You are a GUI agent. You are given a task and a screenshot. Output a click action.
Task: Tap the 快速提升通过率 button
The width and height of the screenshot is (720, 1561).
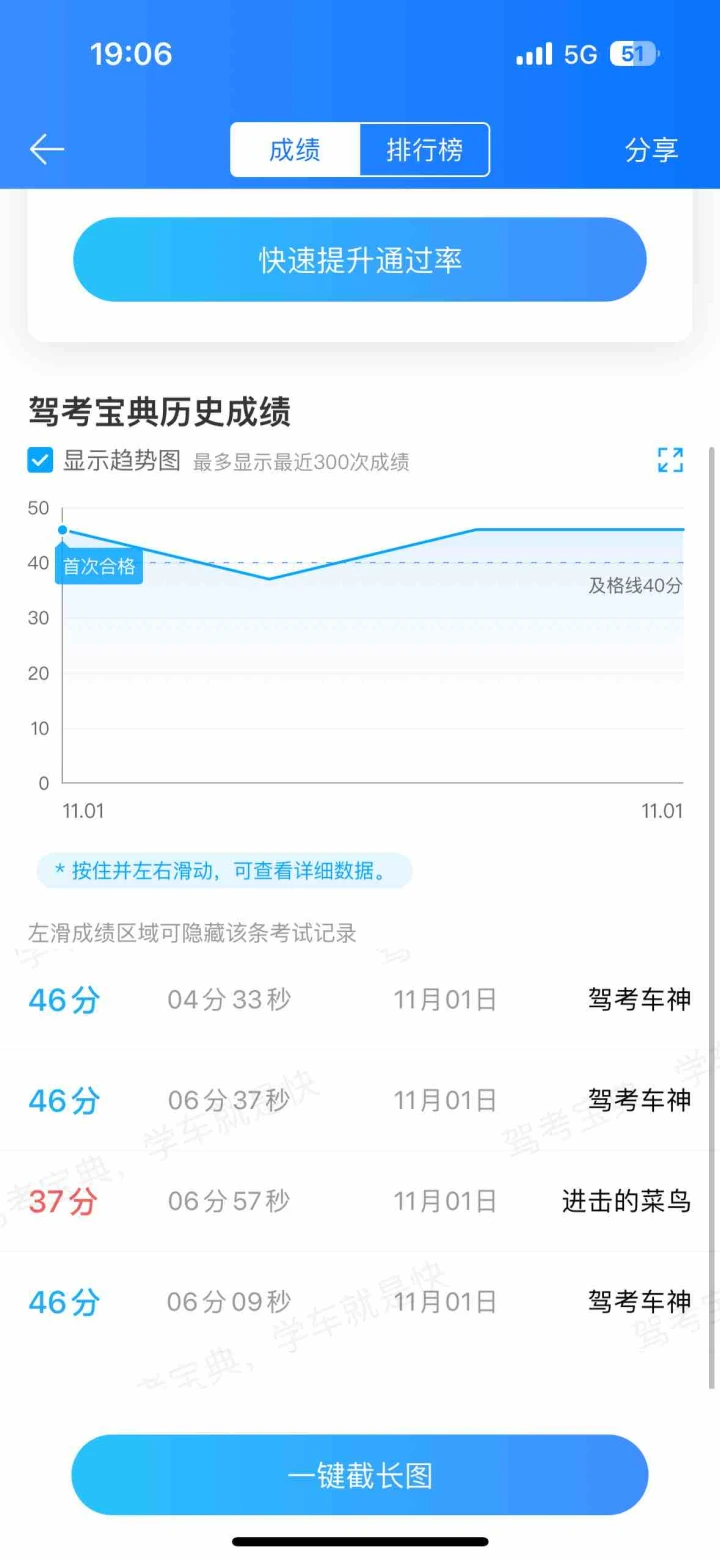click(x=360, y=260)
